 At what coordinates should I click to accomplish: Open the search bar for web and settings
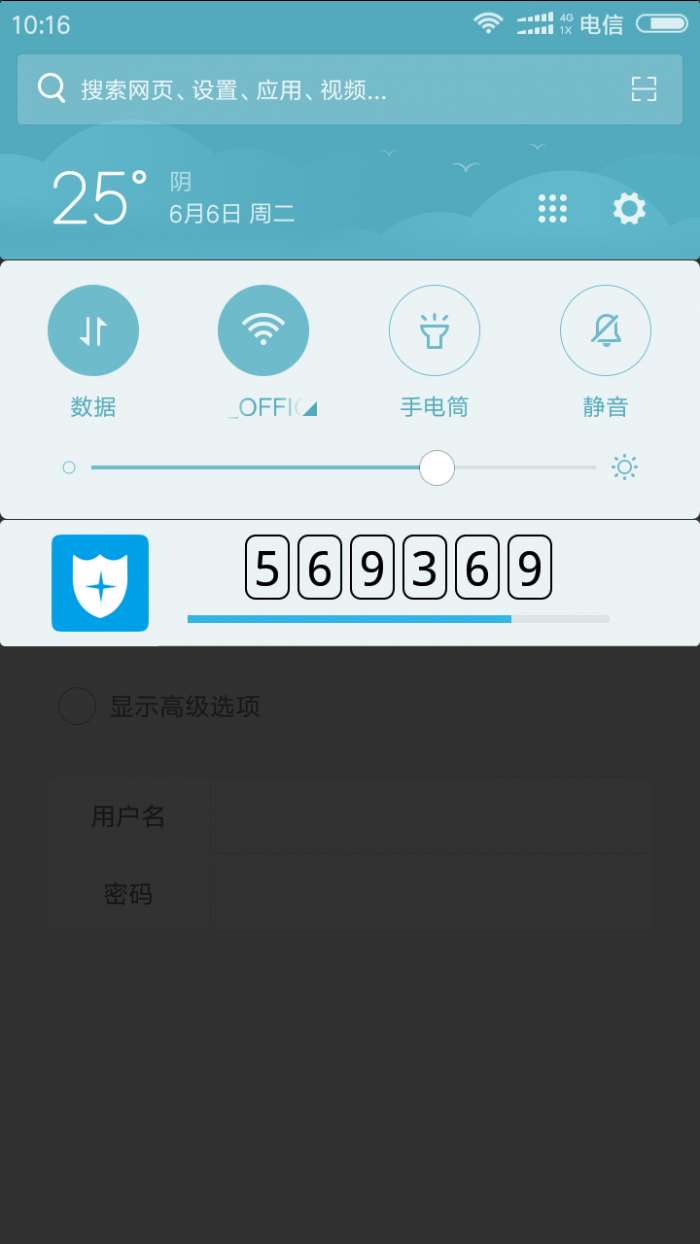pyautogui.click(x=300, y=90)
